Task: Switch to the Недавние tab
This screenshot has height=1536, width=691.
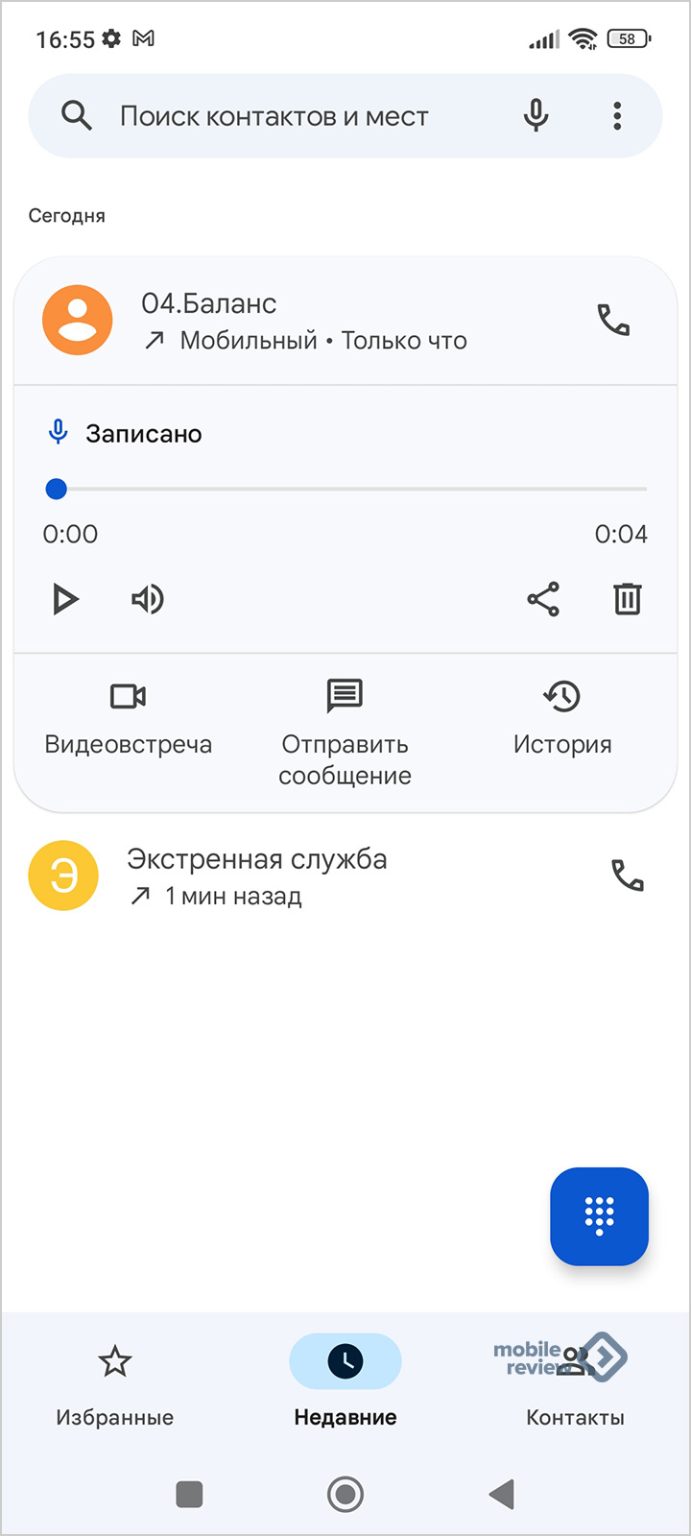Action: [x=345, y=1384]
